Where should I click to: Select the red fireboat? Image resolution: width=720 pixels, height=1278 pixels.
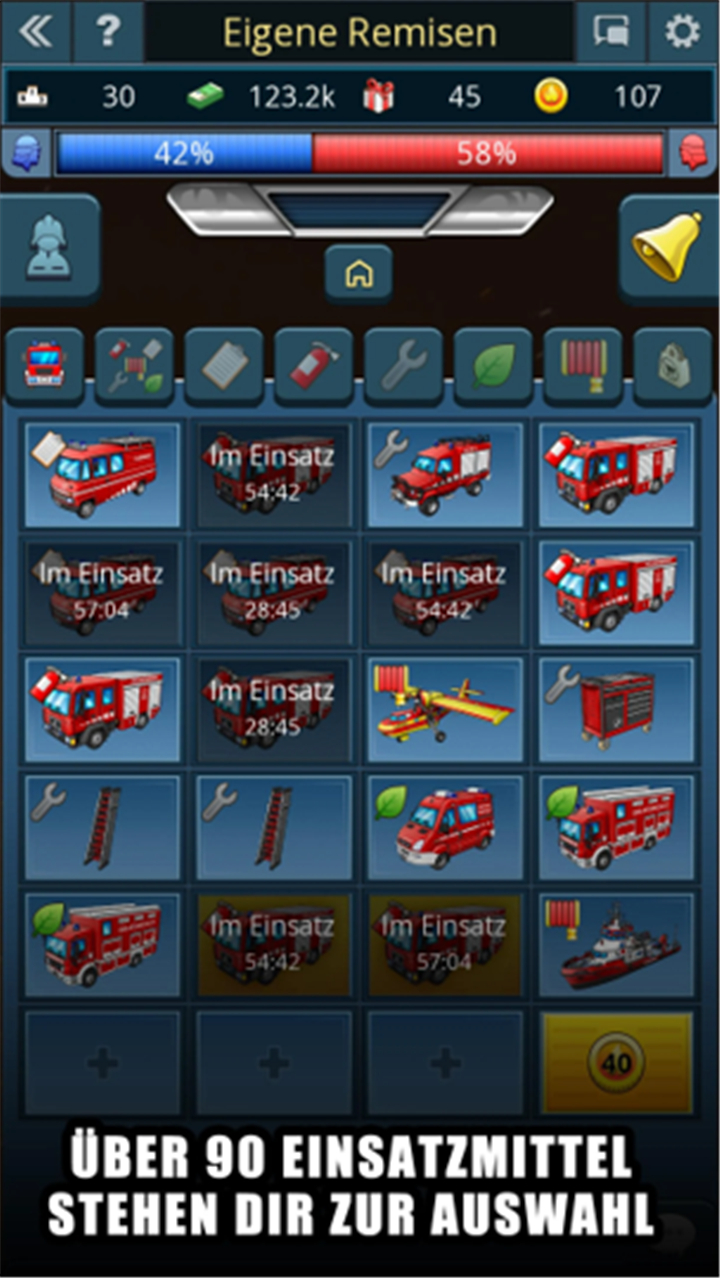[616, 945]
